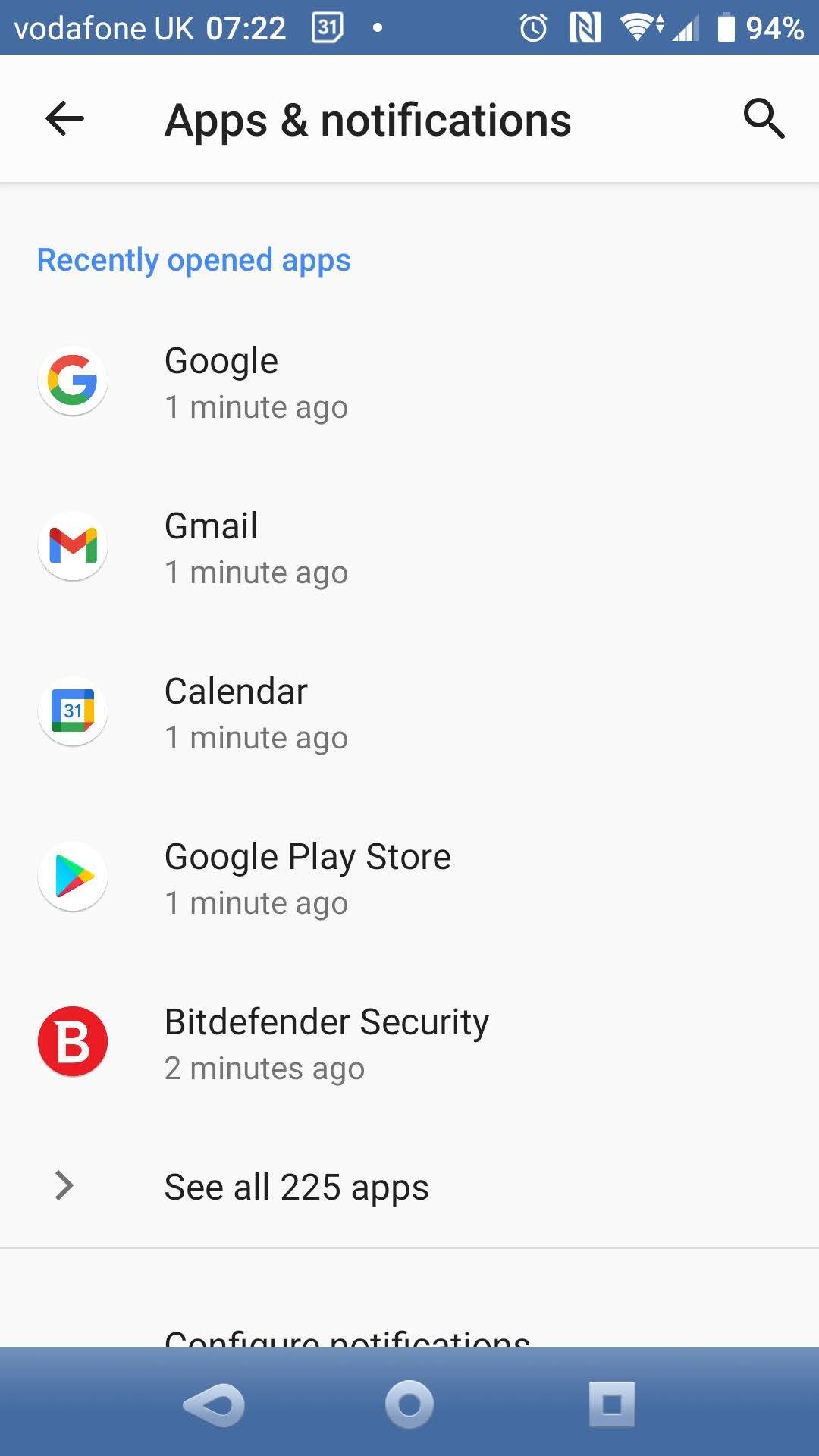Open Google Play Store app info
The width and height of the screenshot is (819, 1456).
coord(307,878)
